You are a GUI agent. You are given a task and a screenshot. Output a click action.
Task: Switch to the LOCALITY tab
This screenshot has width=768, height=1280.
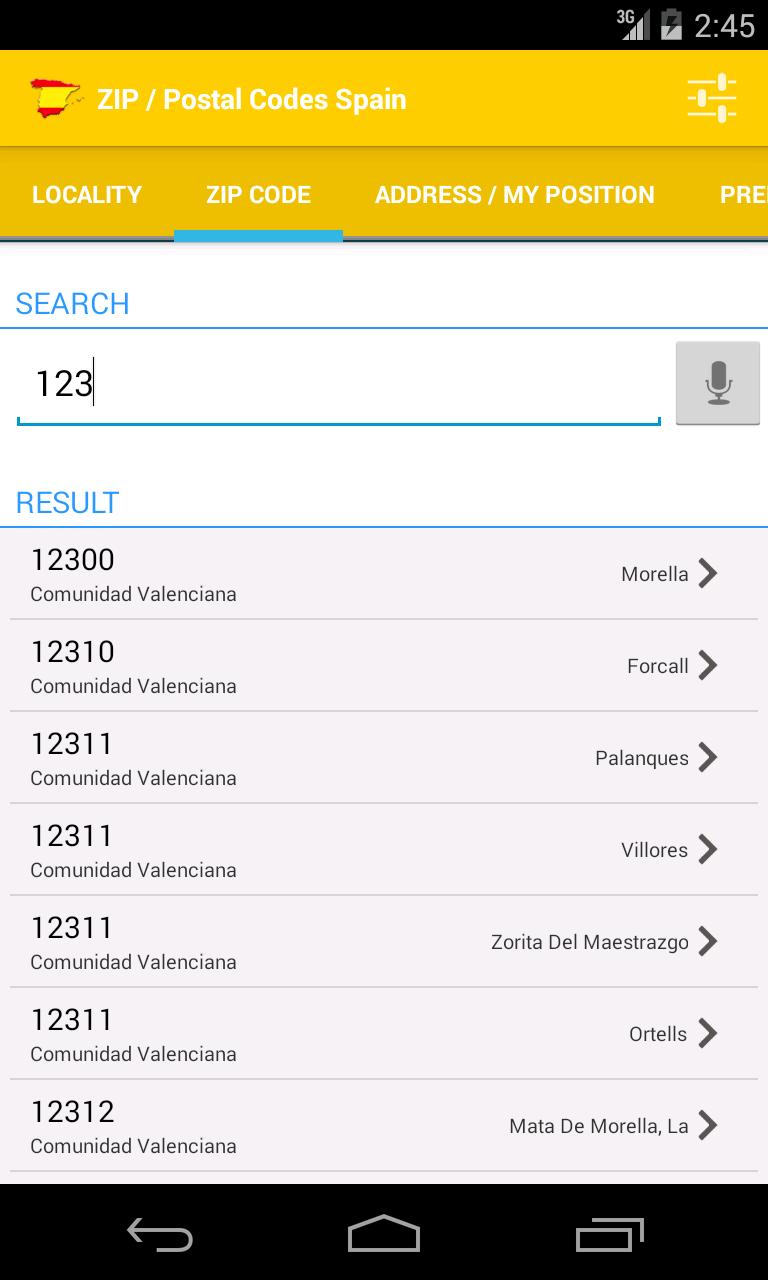point(86,194)
